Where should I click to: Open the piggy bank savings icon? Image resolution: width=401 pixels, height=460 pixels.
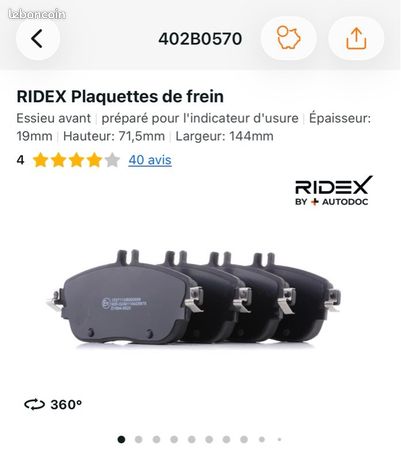coord(289,38)
